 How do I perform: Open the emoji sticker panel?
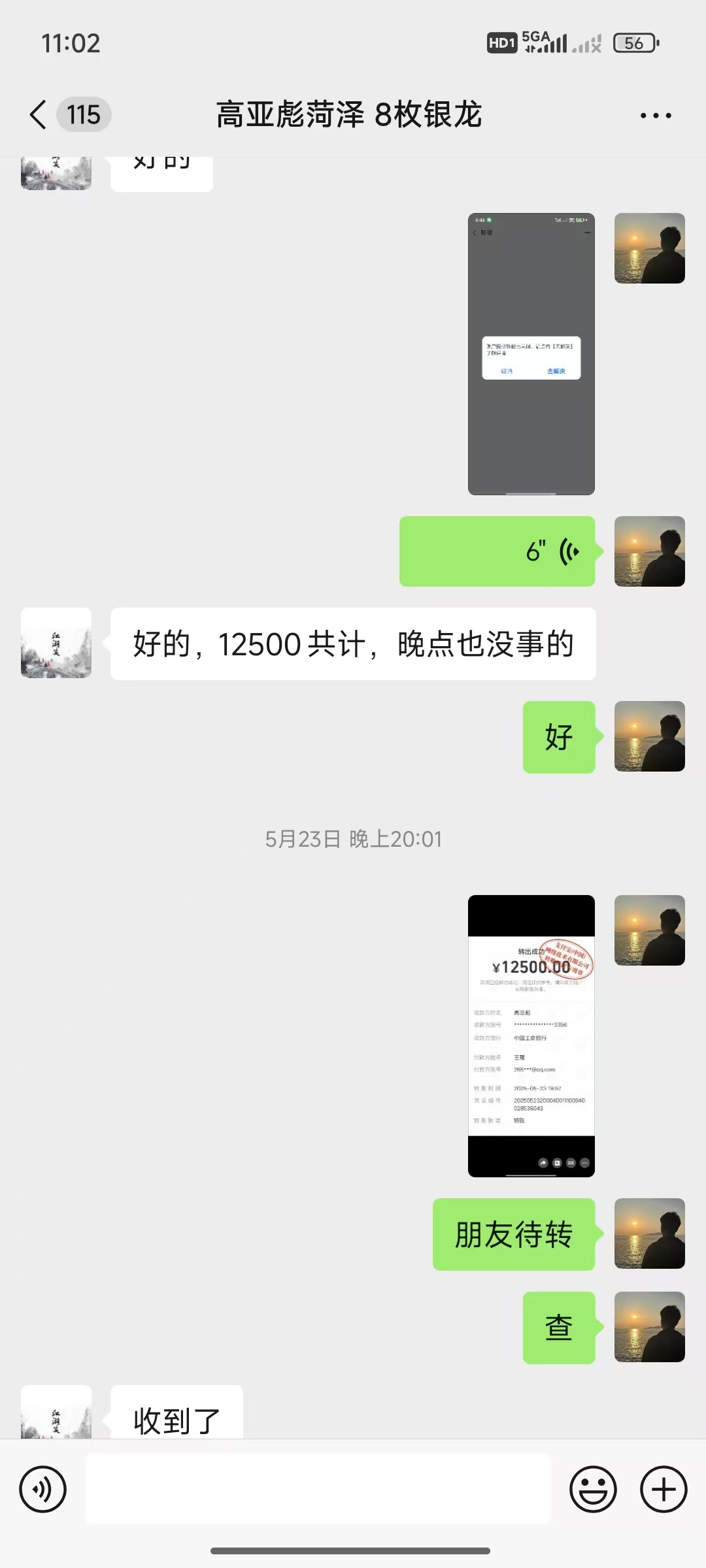pos(593,1489)
